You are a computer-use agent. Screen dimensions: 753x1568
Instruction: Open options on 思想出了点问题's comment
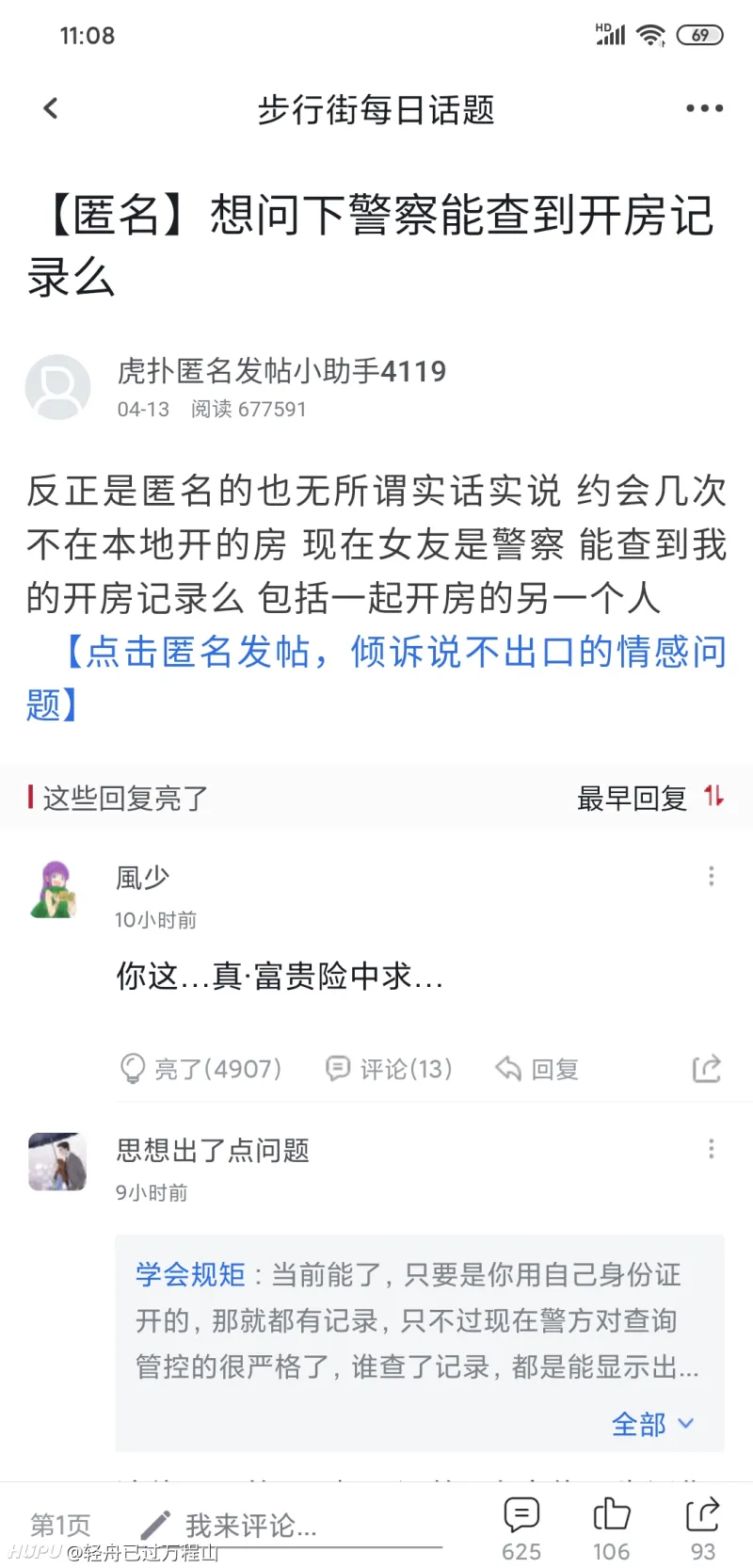coord(712,1149)
